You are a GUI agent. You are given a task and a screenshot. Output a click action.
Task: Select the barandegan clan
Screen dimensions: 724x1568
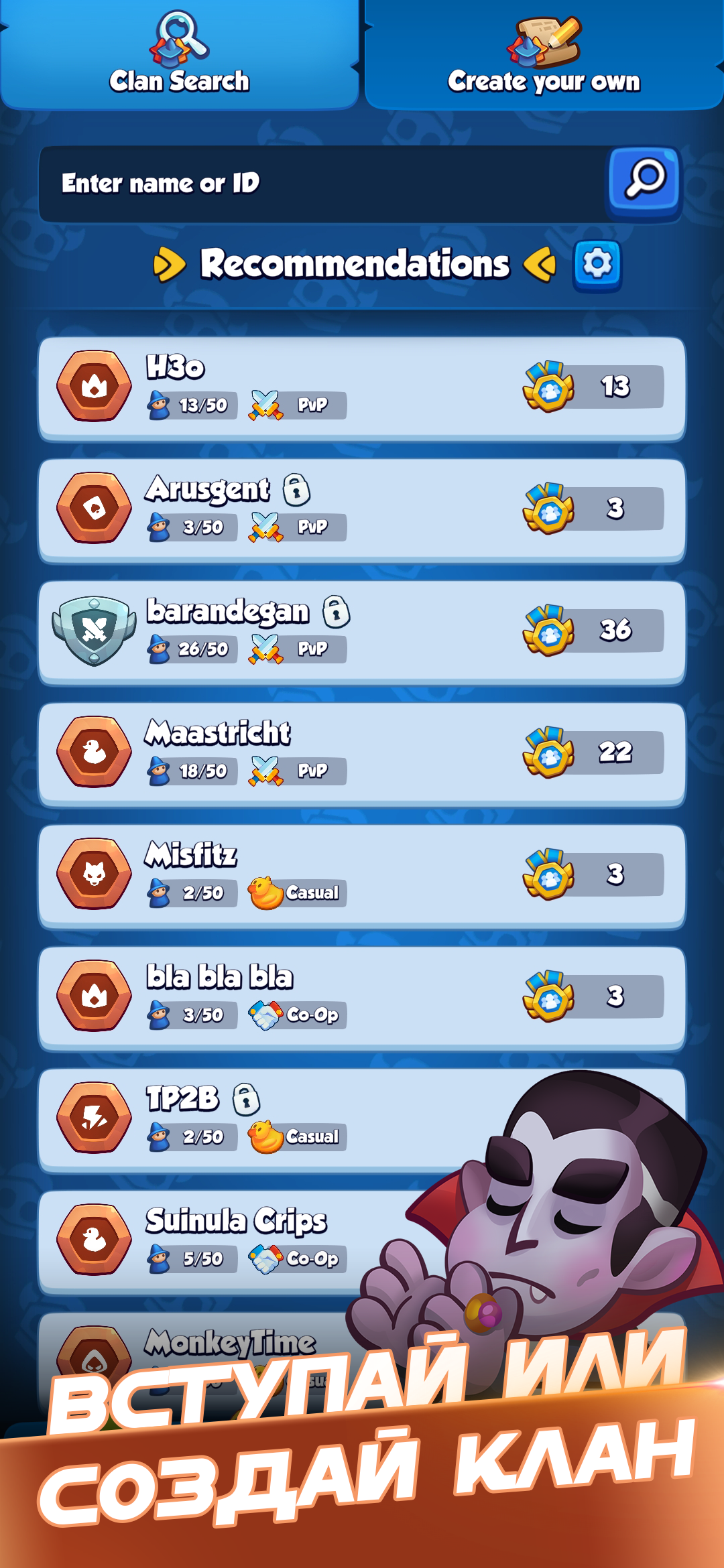coord(362,631)
